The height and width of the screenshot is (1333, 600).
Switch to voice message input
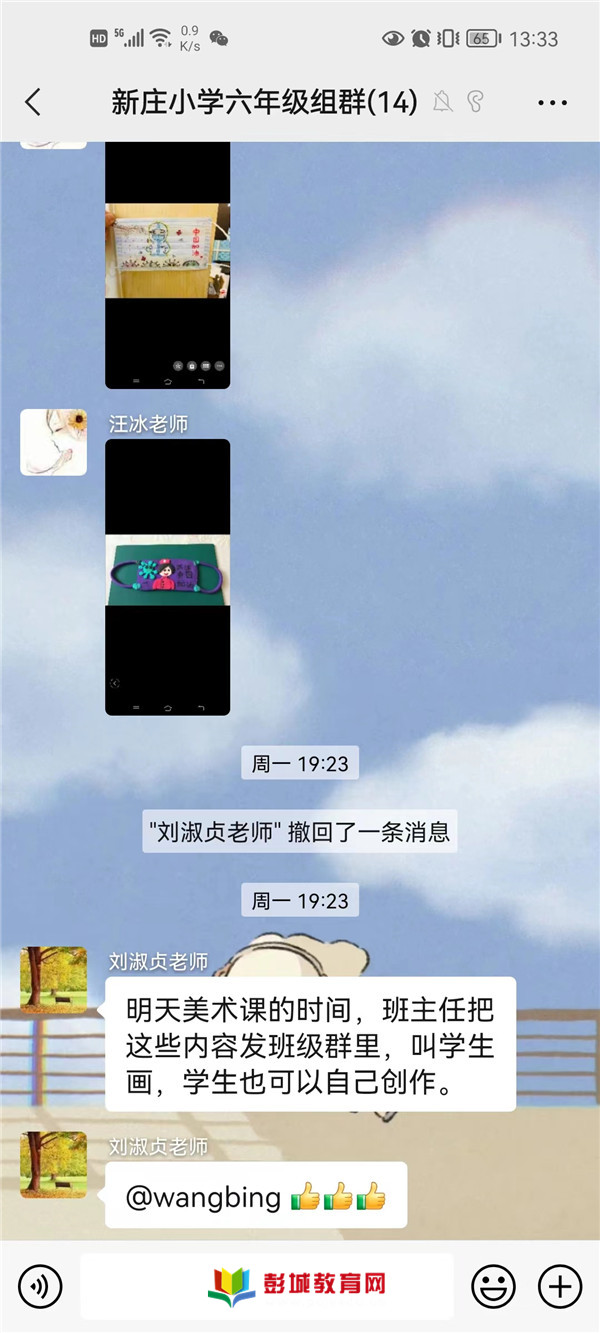click(x=40, y=1286)
